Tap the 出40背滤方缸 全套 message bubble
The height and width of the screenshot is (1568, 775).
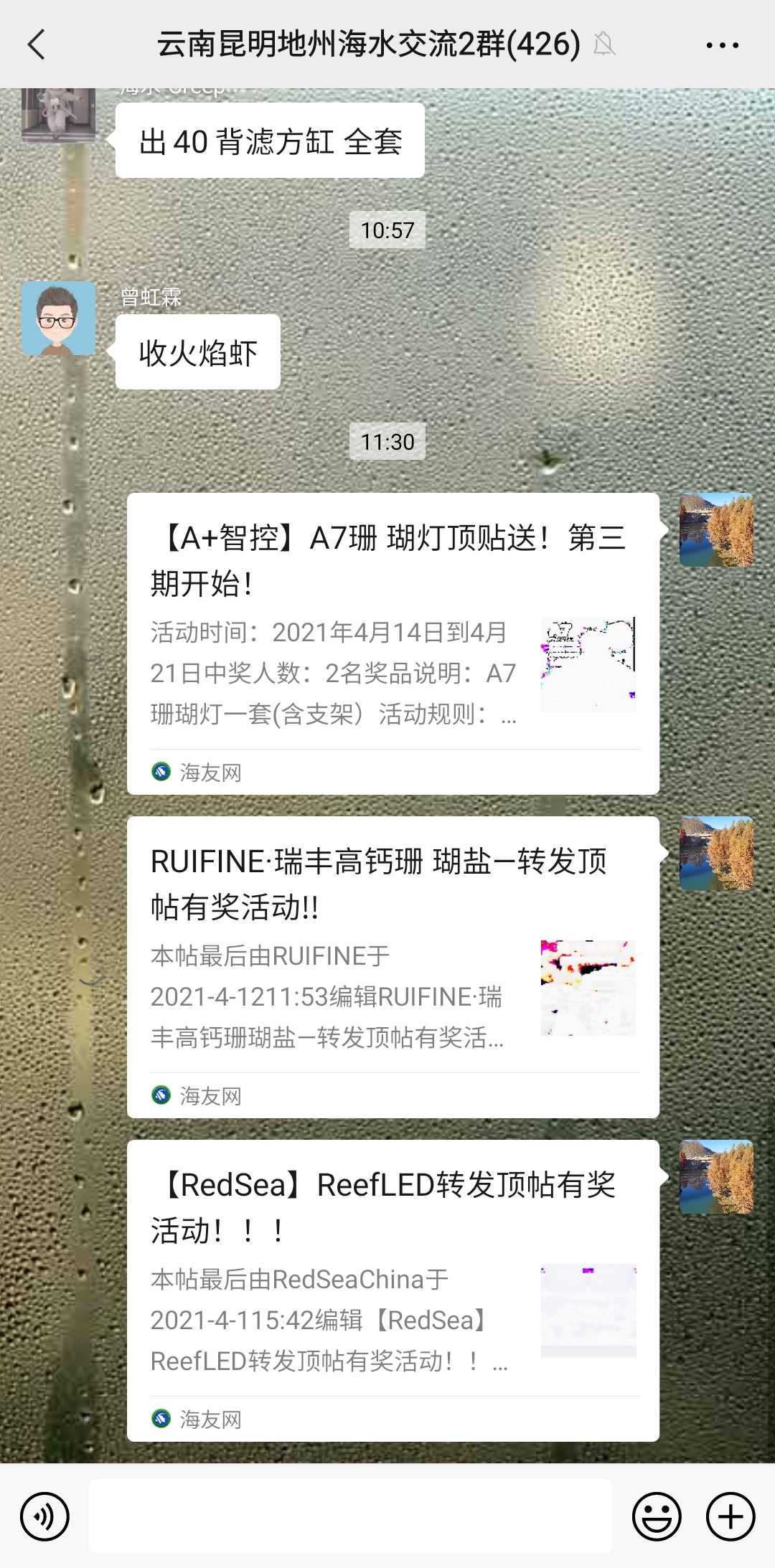[x=270, y=141]
